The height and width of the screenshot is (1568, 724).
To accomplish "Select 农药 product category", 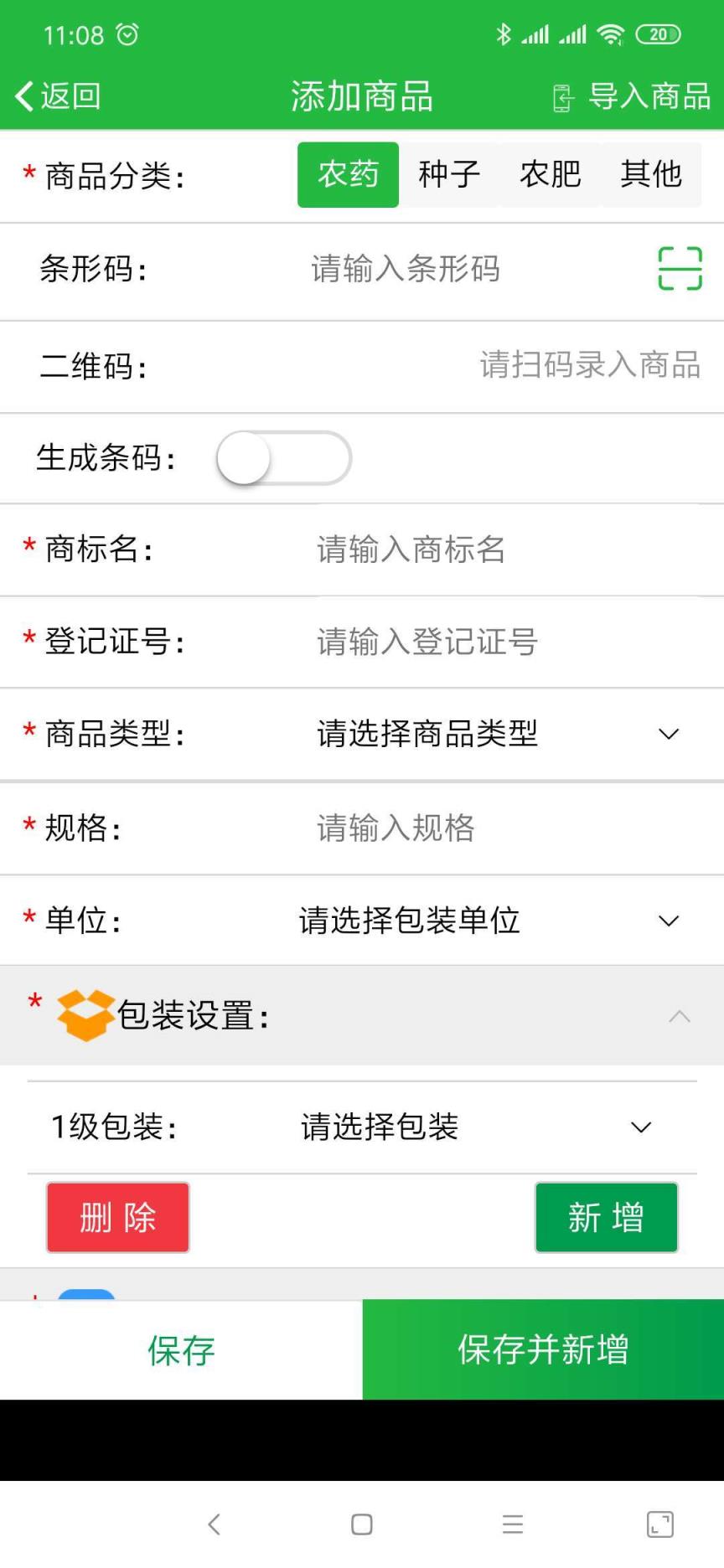I will coord(348,175).
